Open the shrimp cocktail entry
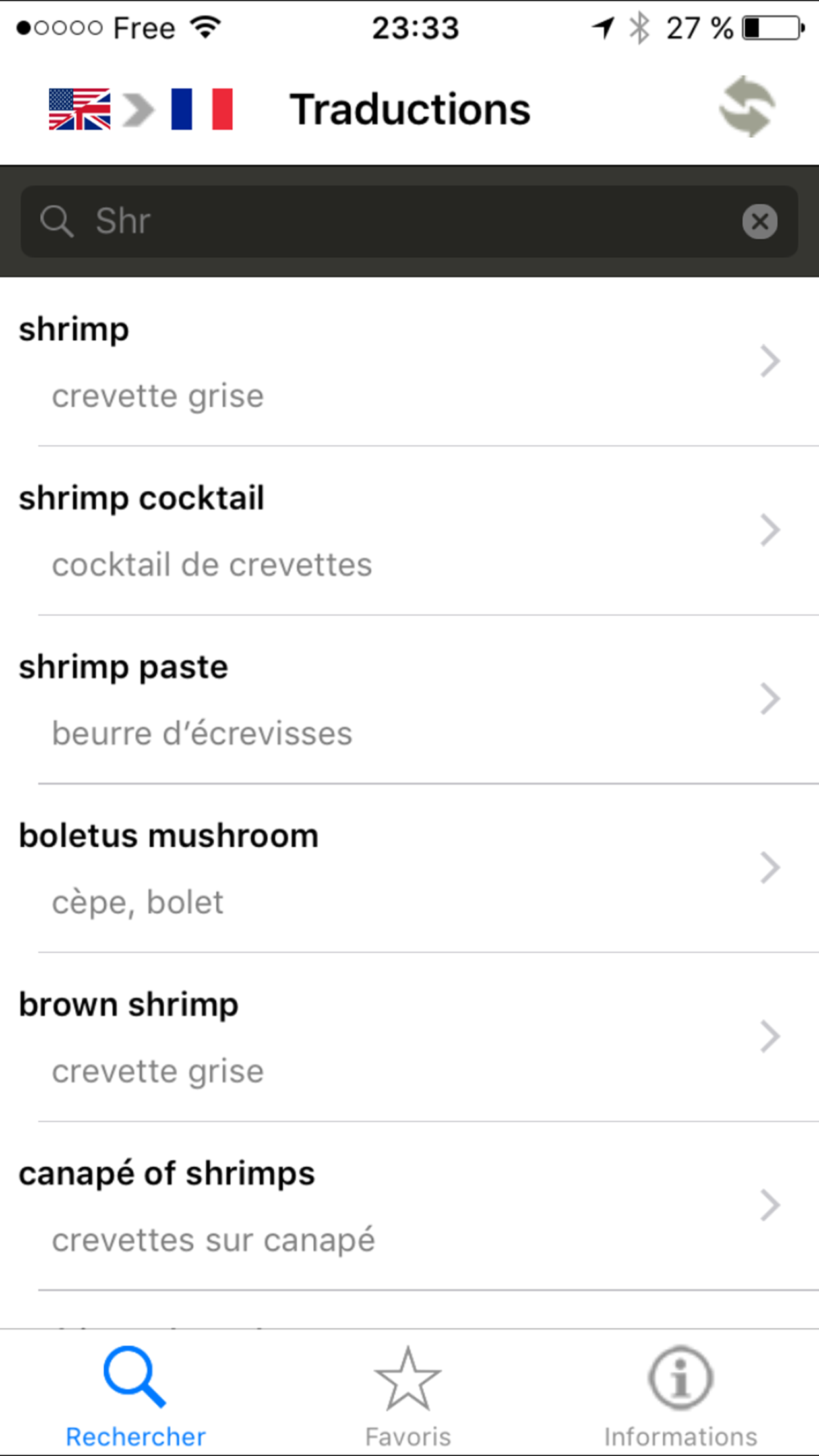Image resolution: width=819 pixels, height=1456 pixels. 409,530
